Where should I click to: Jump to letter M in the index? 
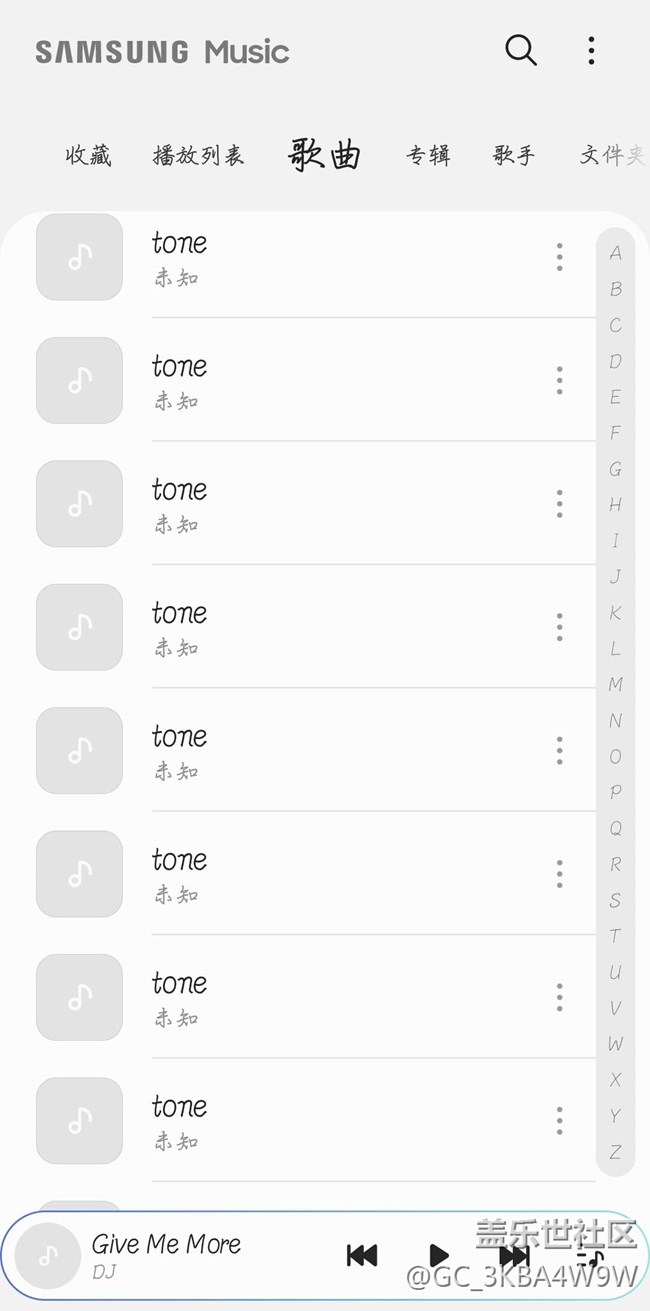pos(615,685)
